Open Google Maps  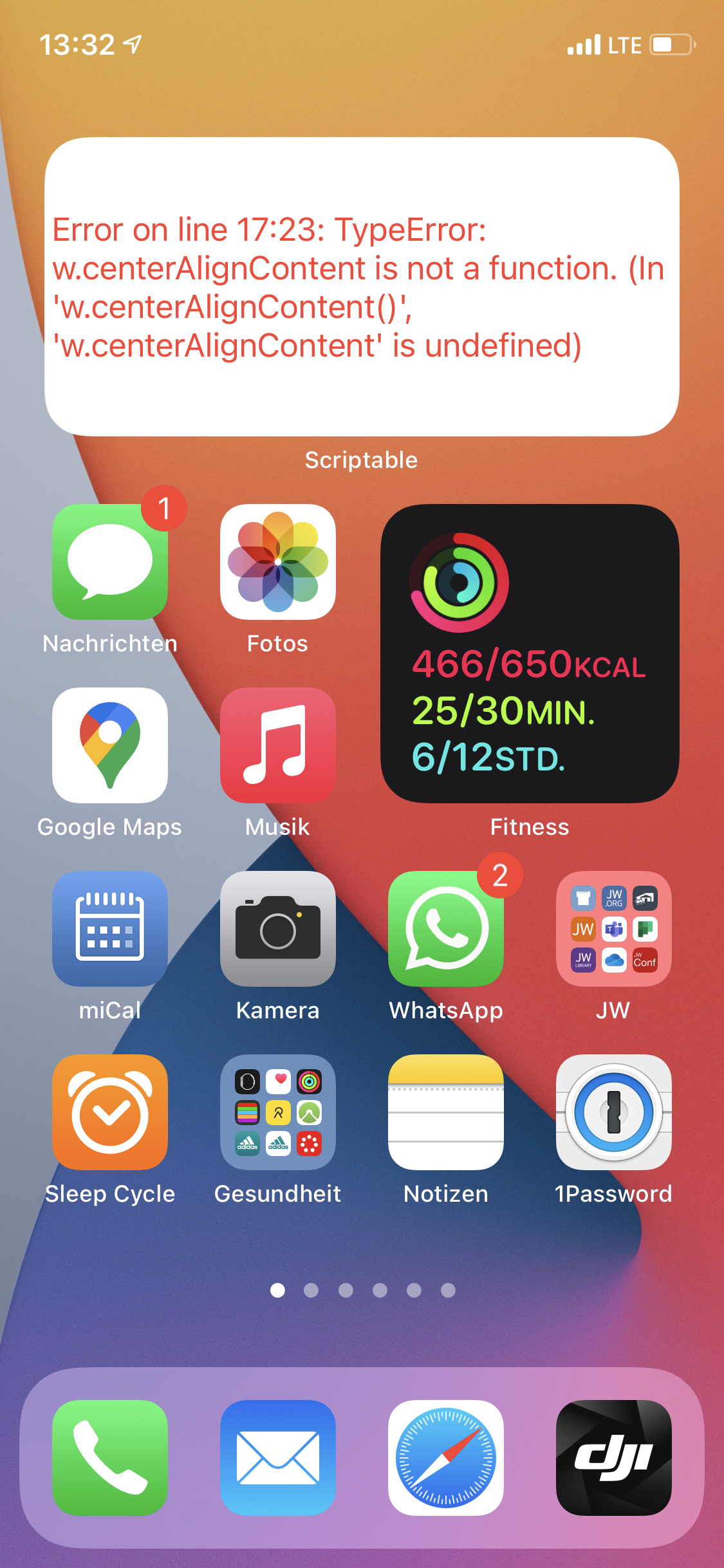(110, 745)
